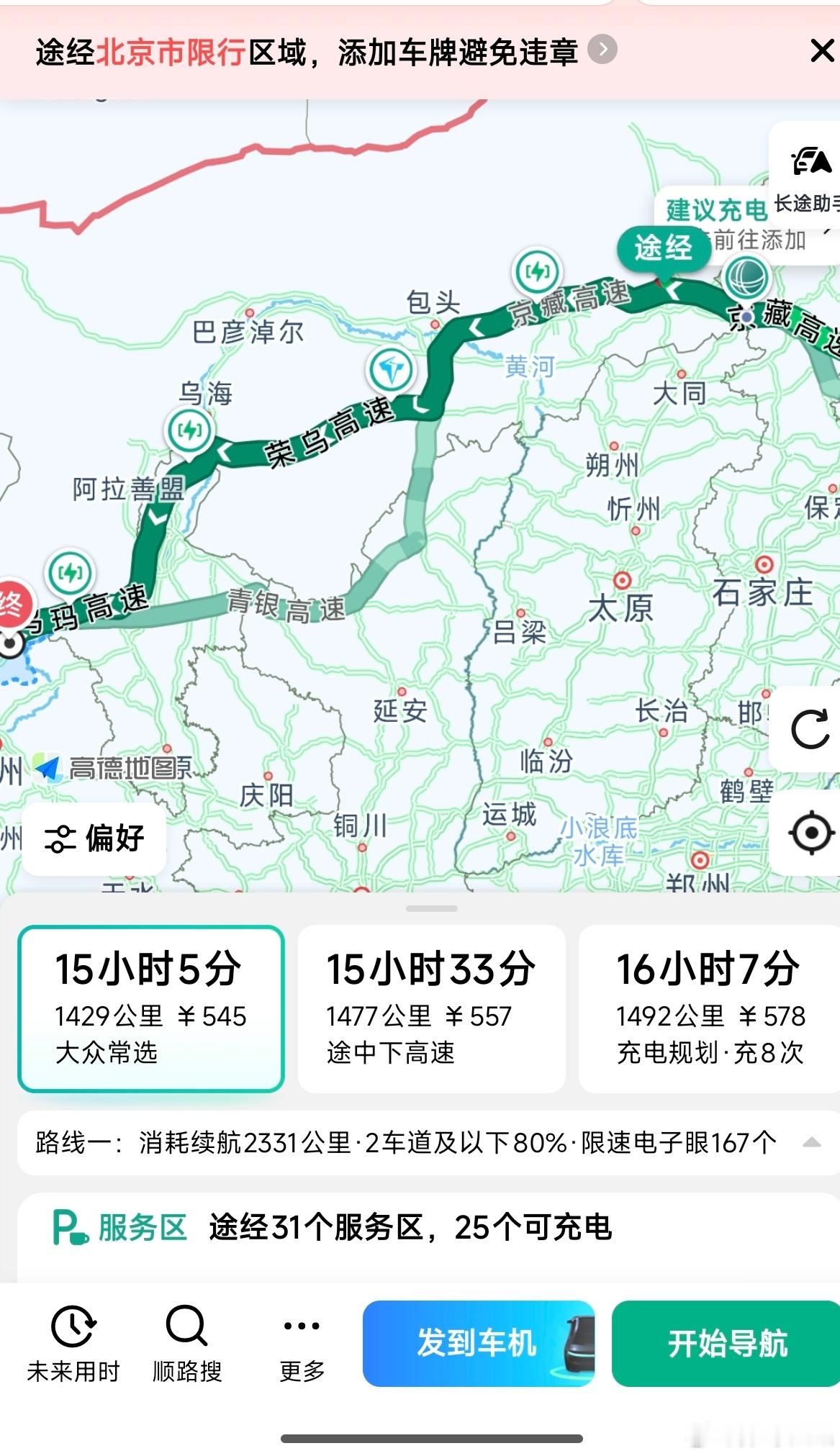Refresh the route with the reload icon

pos(812,728)
